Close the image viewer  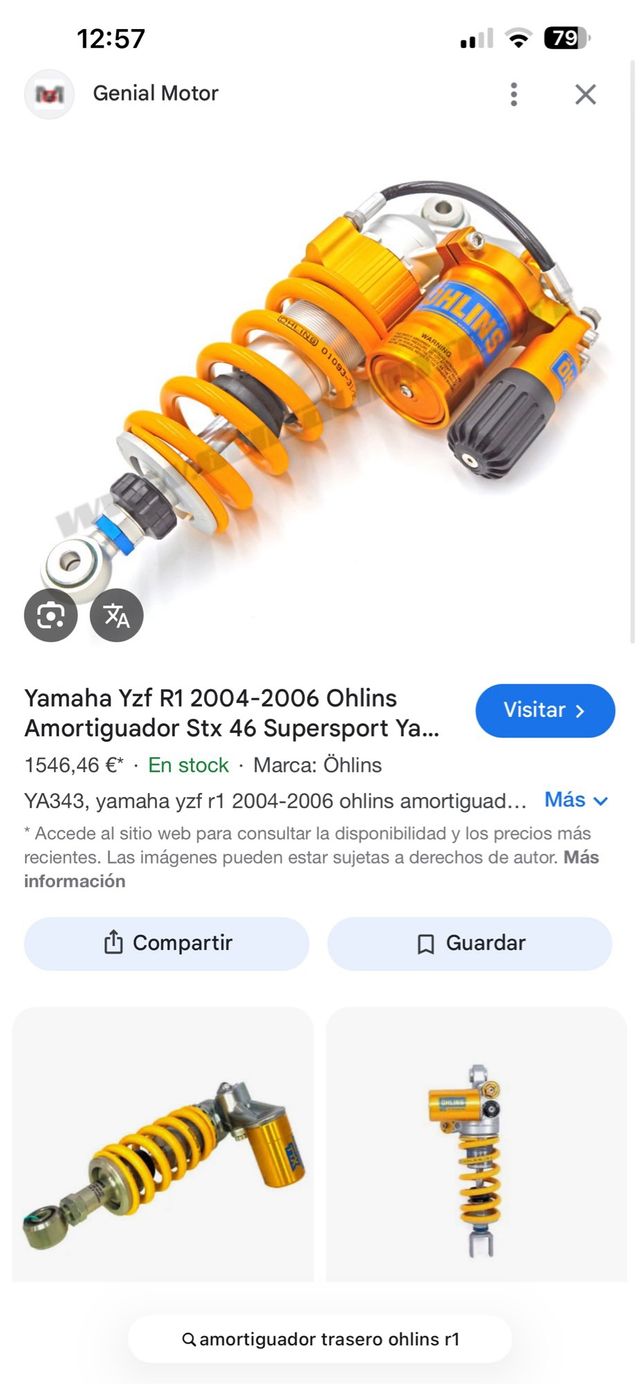tap(585, 94)
